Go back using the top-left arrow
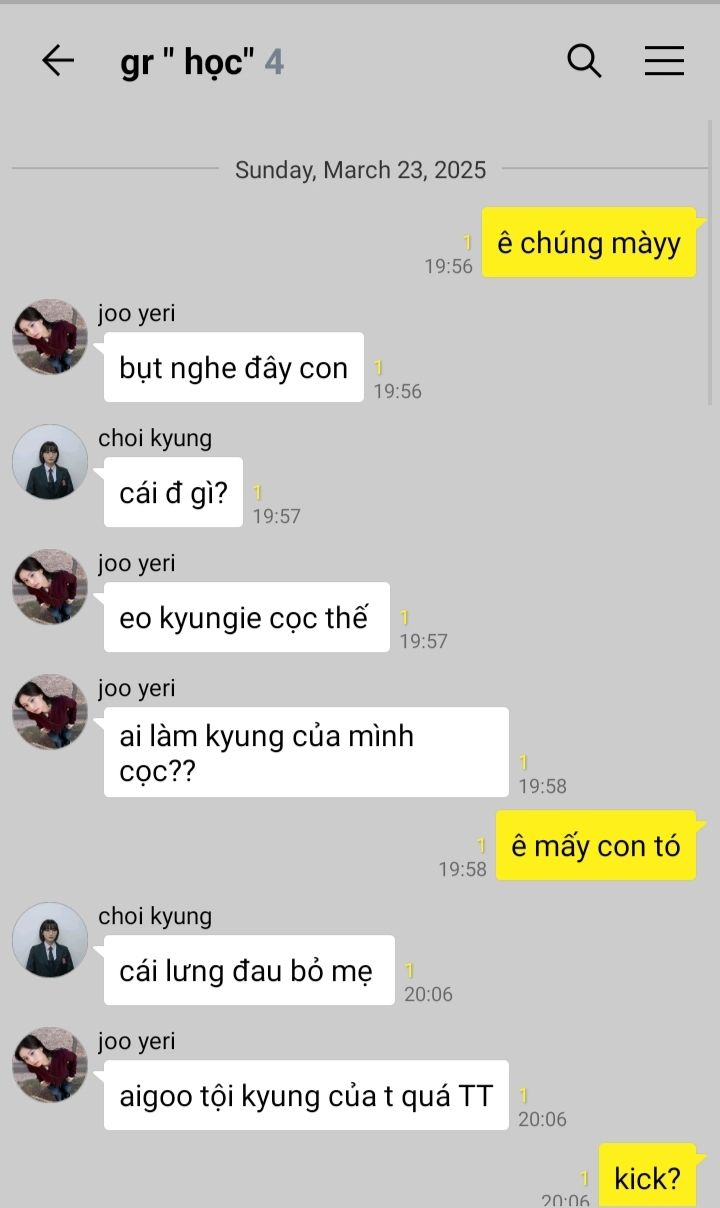This screenshot has width=720, height=1208. click(58, 61)
